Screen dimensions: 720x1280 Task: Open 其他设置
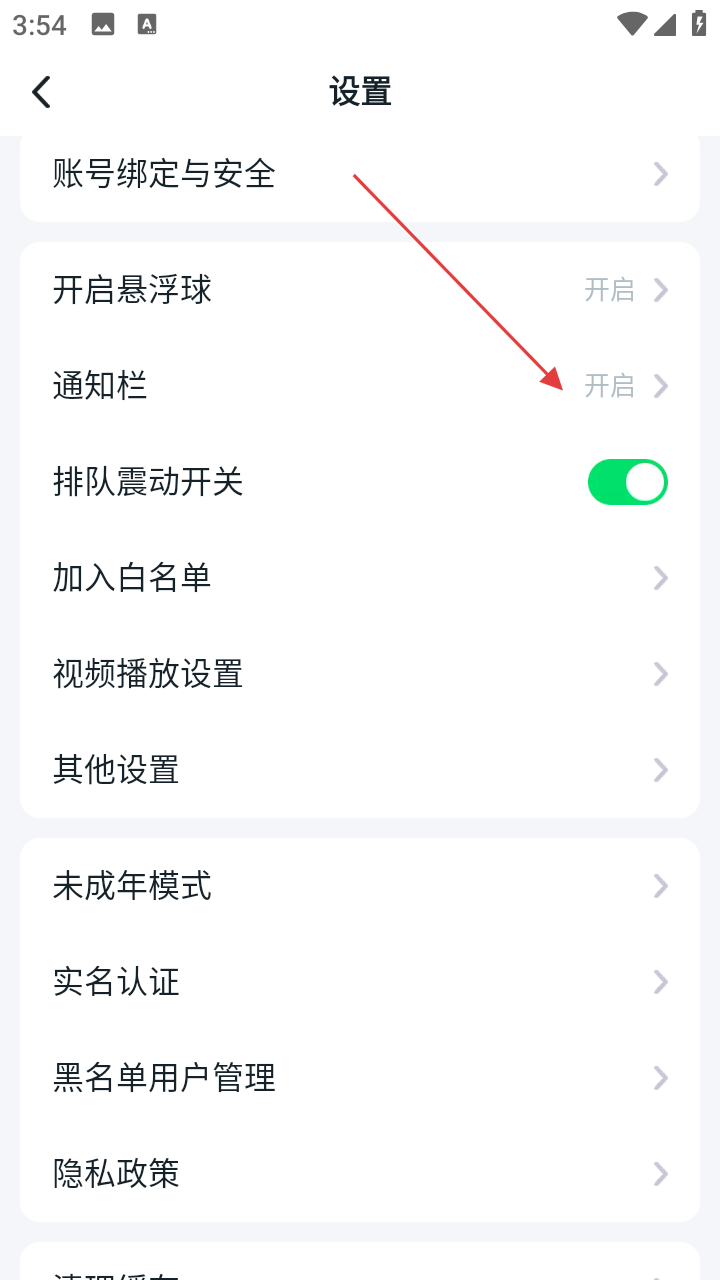pyautogui.click(x=360, y=770)
